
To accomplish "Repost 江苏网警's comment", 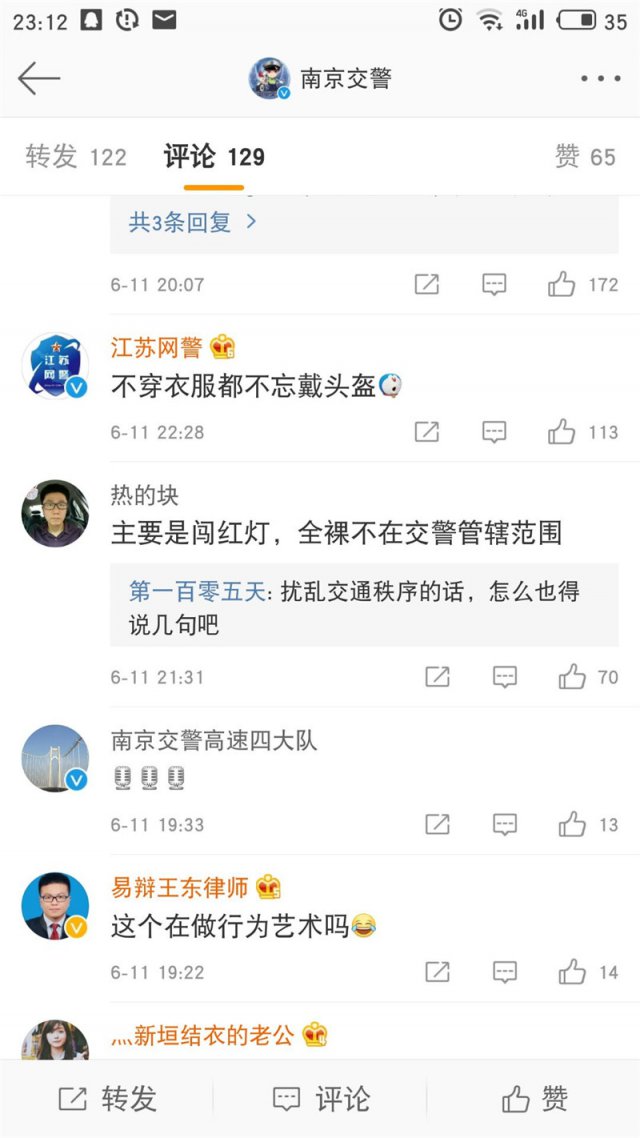I will tap(427, 432).
